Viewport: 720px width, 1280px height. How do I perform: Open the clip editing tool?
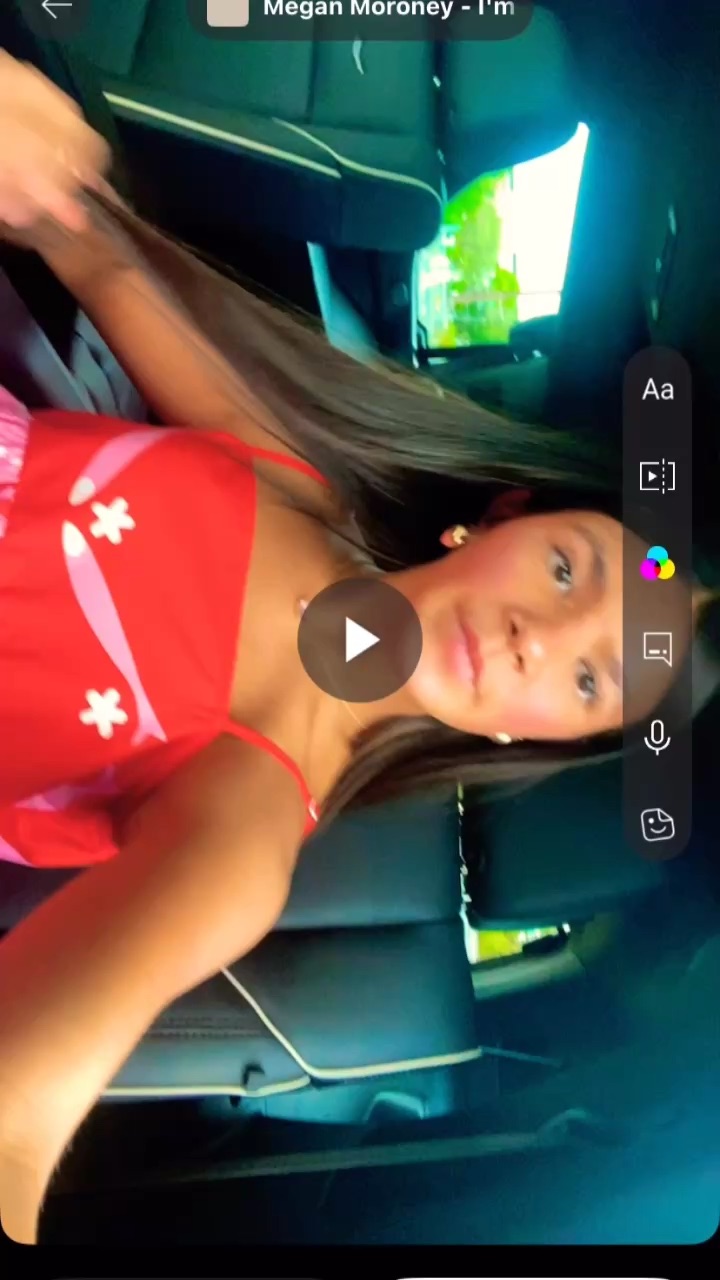point(657,476)
